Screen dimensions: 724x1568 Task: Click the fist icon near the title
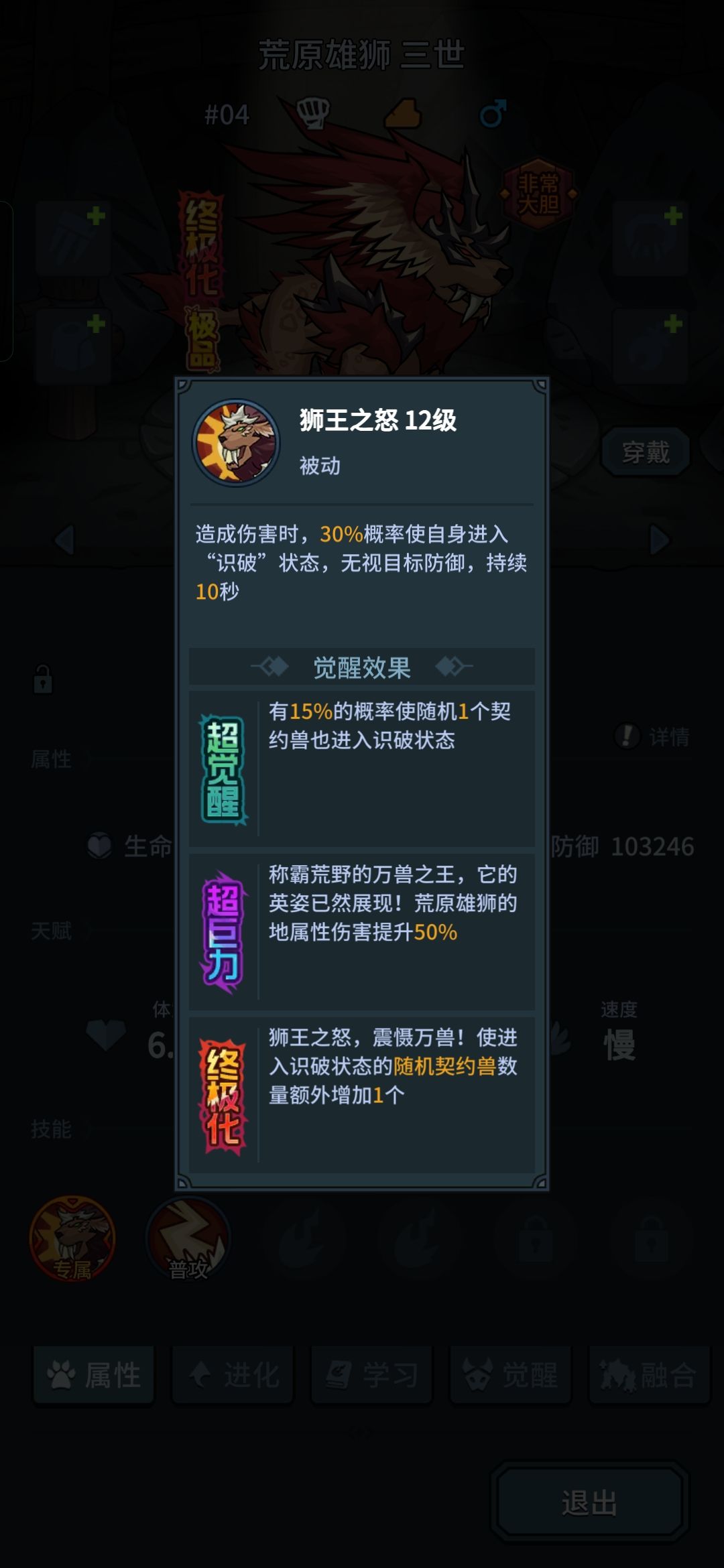click(x=314, y=113)
